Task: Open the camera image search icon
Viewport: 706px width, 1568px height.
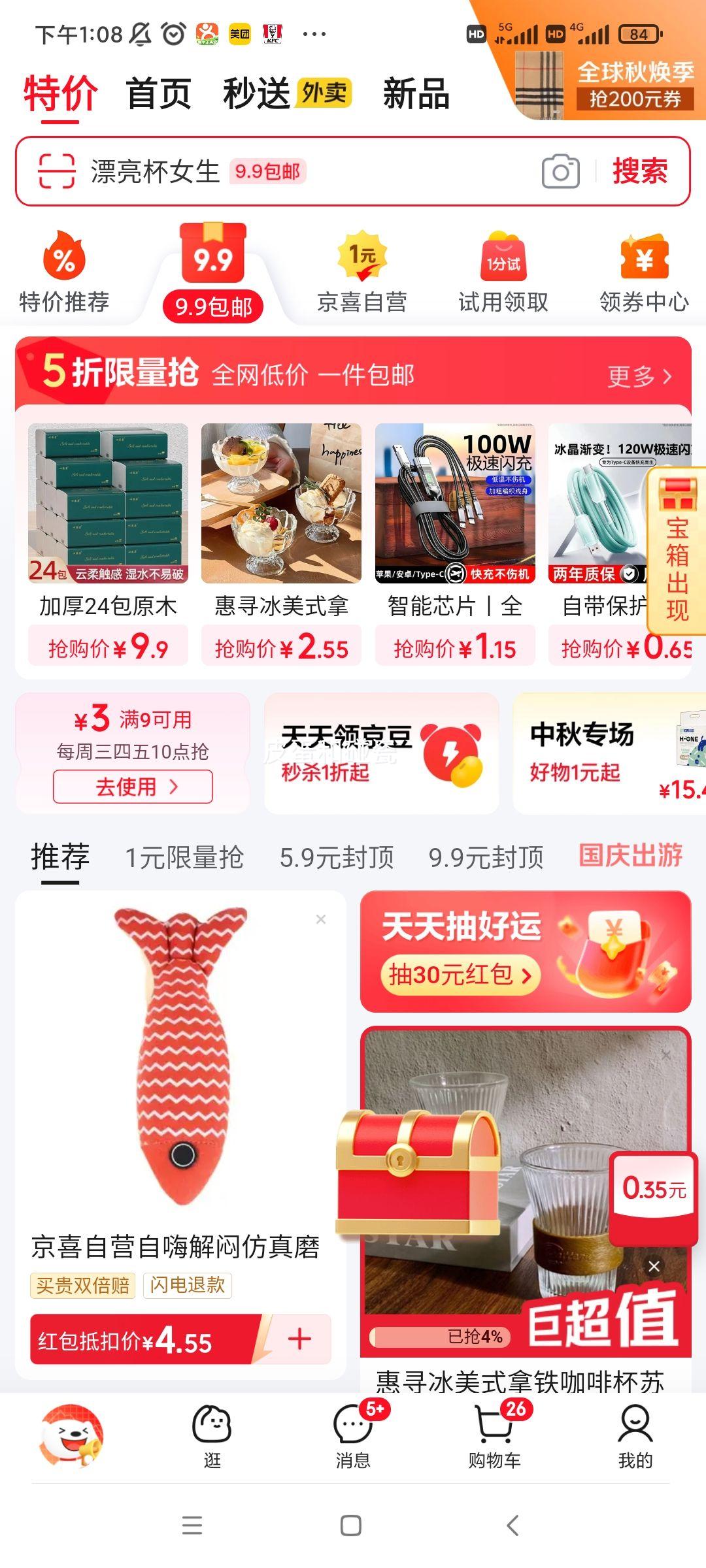Action: tap(560, 172)
